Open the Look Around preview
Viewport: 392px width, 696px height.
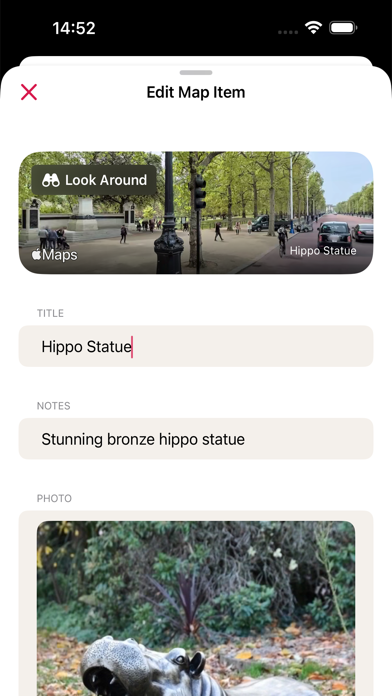(x=94, y=180)
